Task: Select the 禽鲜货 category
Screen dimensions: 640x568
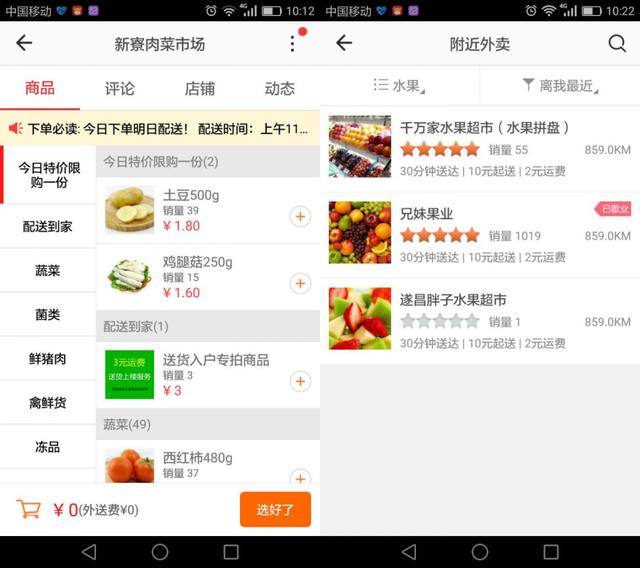Action: (x=47, y=402)
